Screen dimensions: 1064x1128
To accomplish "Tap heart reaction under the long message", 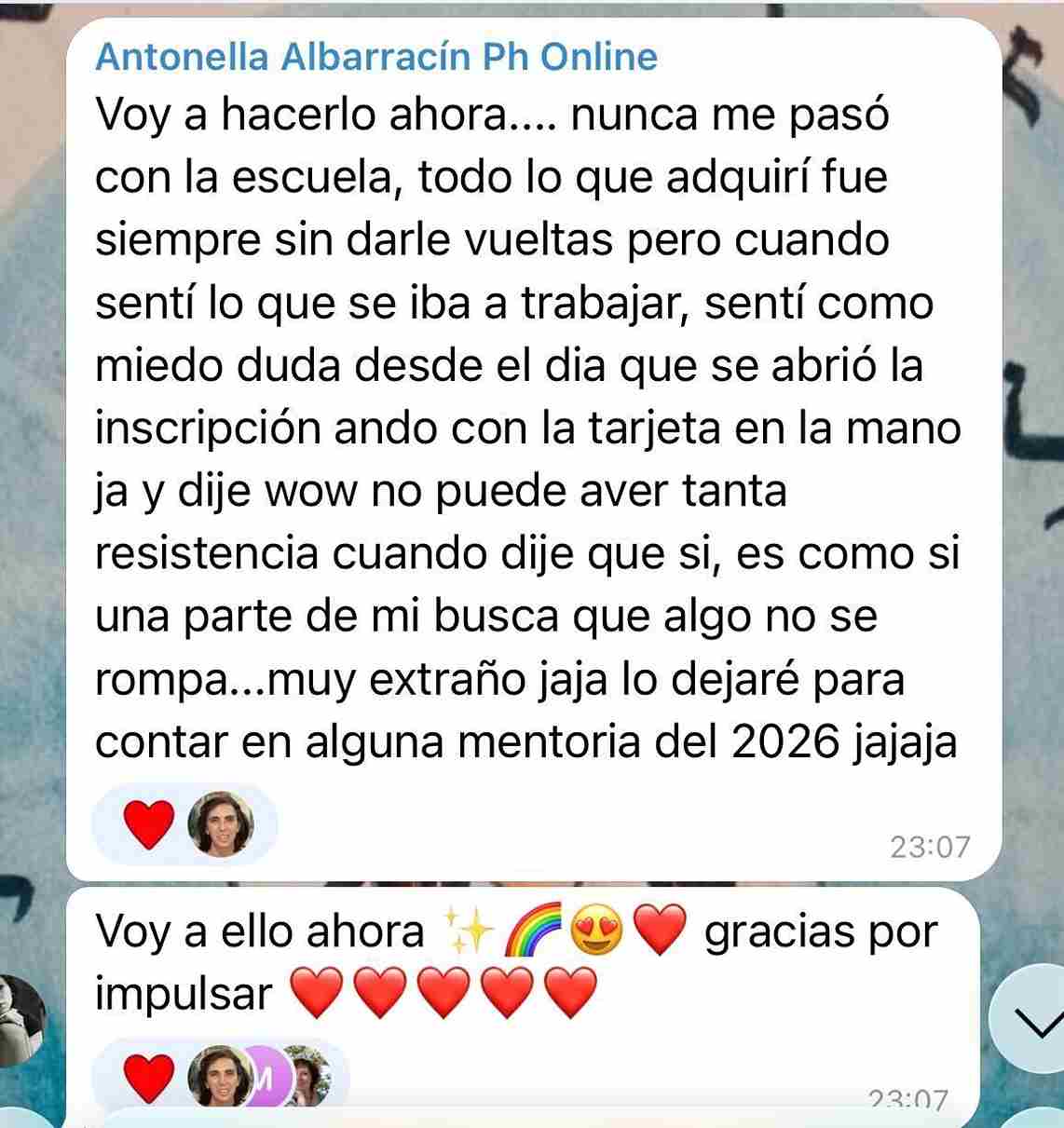I will pos(149,824).
